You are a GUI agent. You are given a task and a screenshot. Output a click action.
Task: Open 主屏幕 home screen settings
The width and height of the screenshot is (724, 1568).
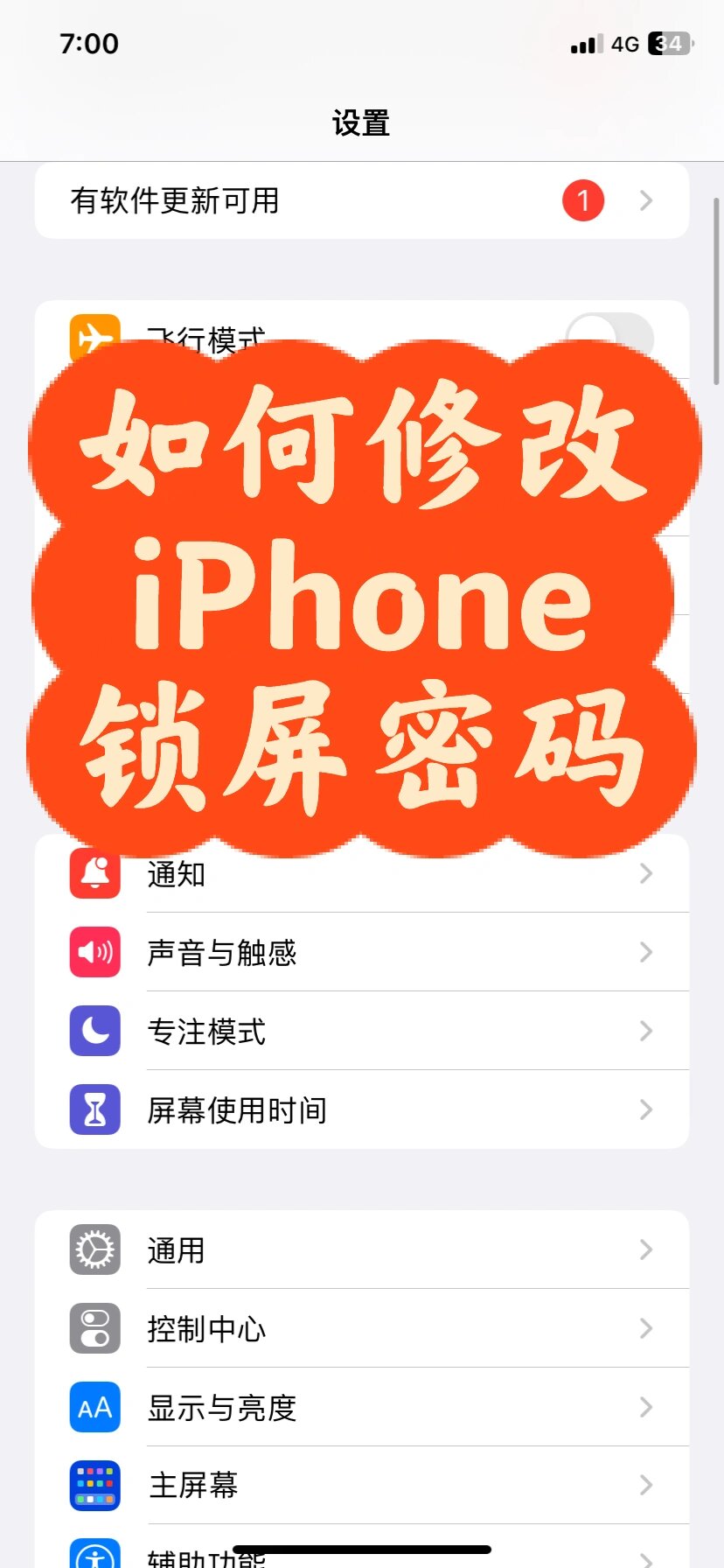pos(361,1485)
